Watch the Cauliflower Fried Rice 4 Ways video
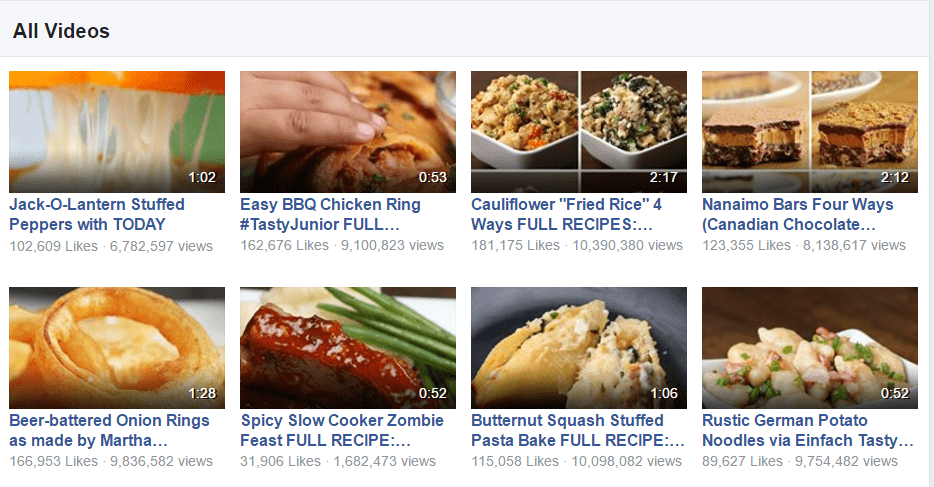Image resolution: width=934 pixels, height=487 pixels. (579, 132)
